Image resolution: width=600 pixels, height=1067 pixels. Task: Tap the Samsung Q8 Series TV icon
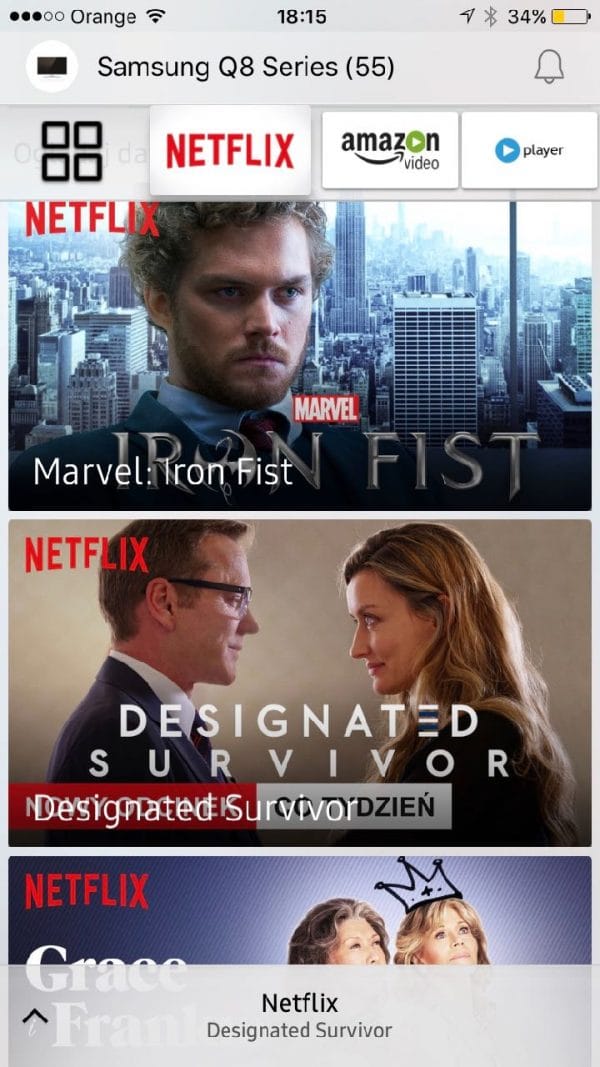pyautogui.click(x=52, y=68)
